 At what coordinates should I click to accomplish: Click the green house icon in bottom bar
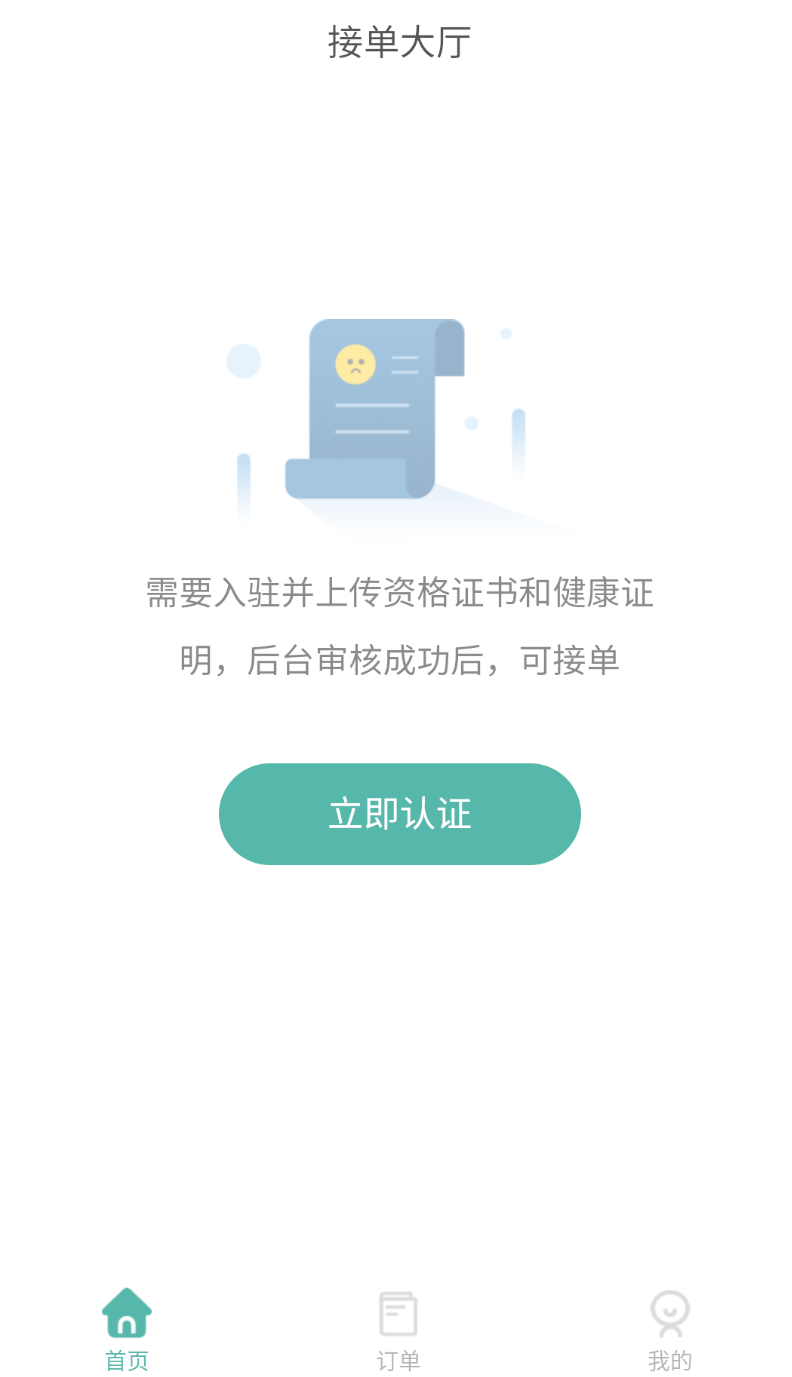126,1312
